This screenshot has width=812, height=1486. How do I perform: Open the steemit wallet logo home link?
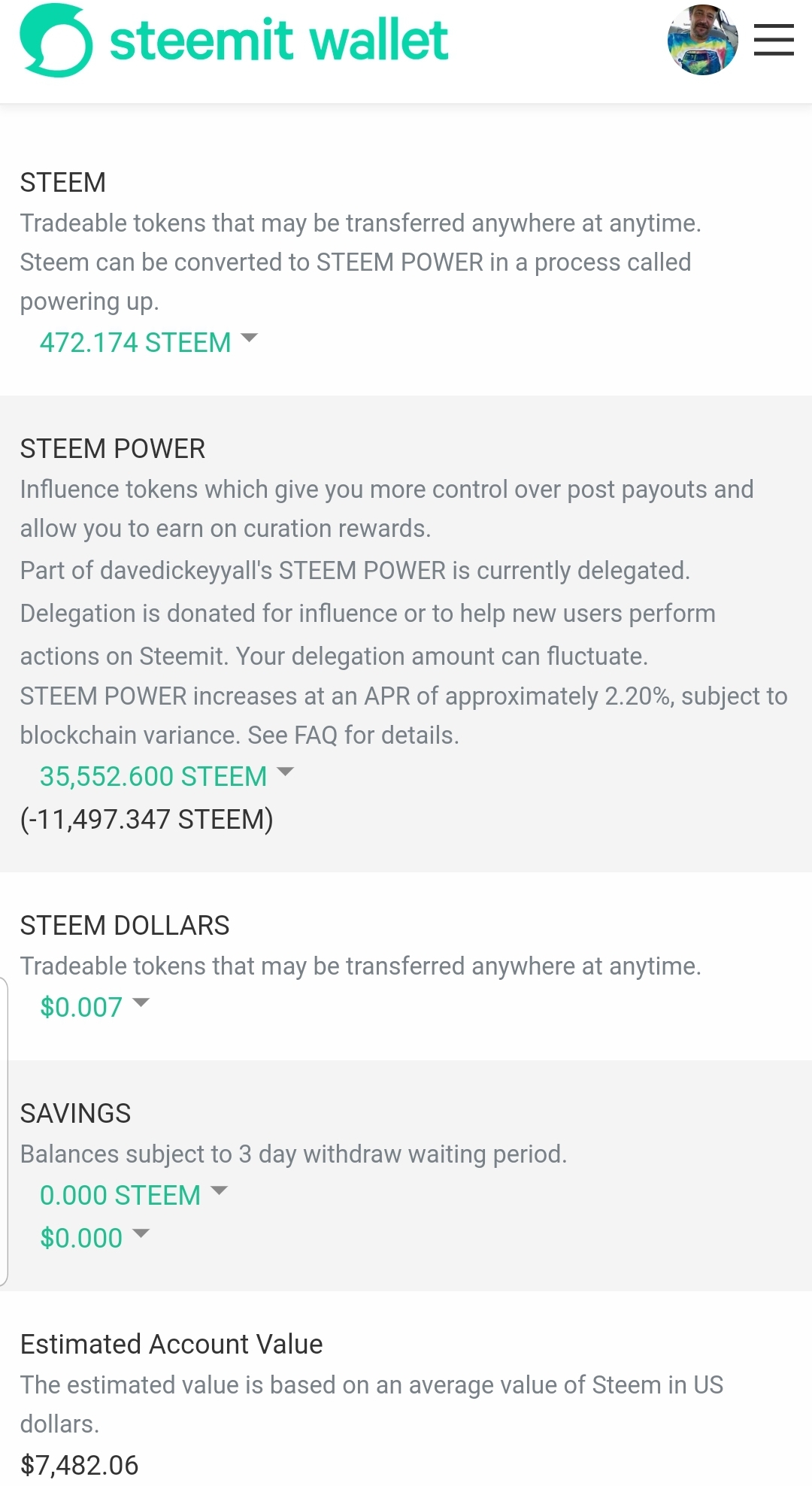(x=234, y=40)
